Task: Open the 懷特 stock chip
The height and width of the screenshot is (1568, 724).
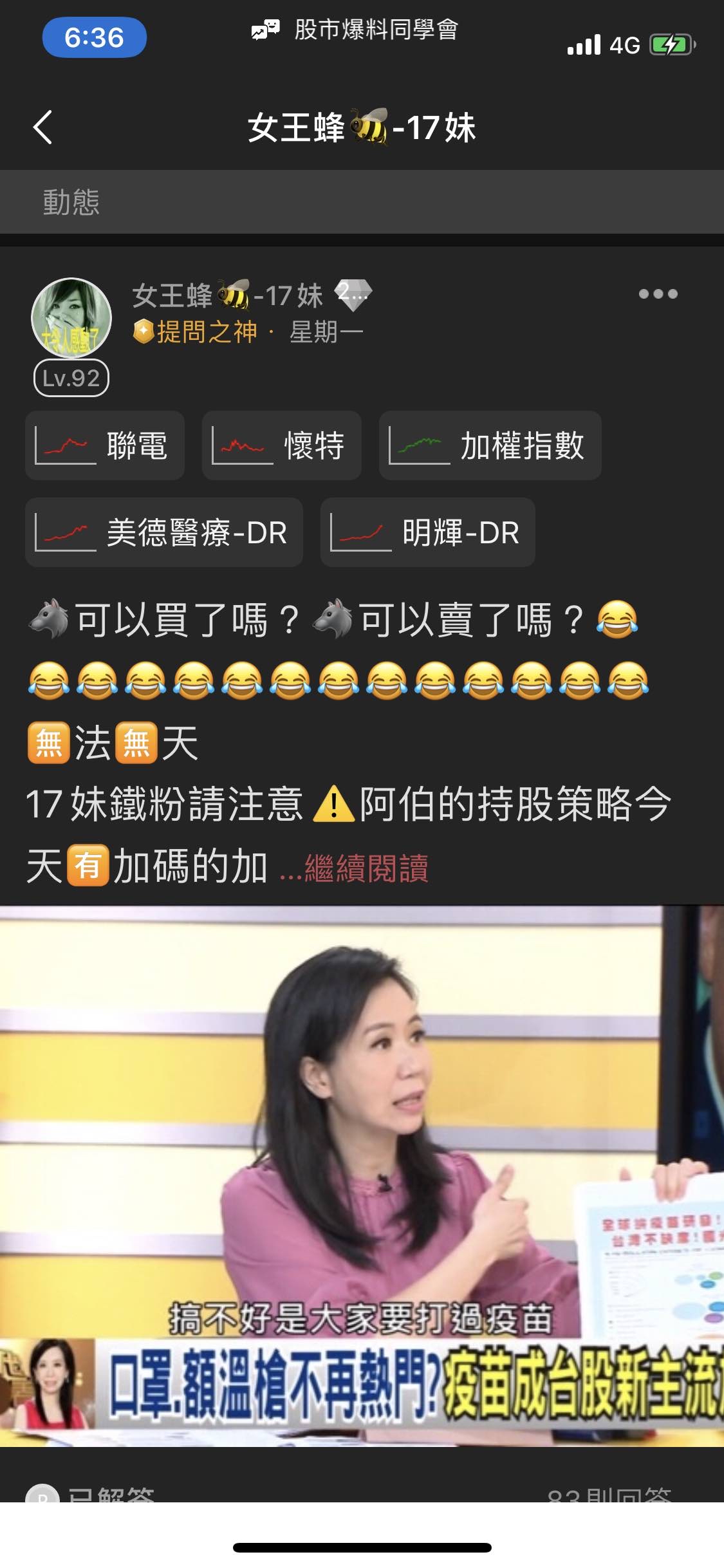Action: click(x=281, y=445)
